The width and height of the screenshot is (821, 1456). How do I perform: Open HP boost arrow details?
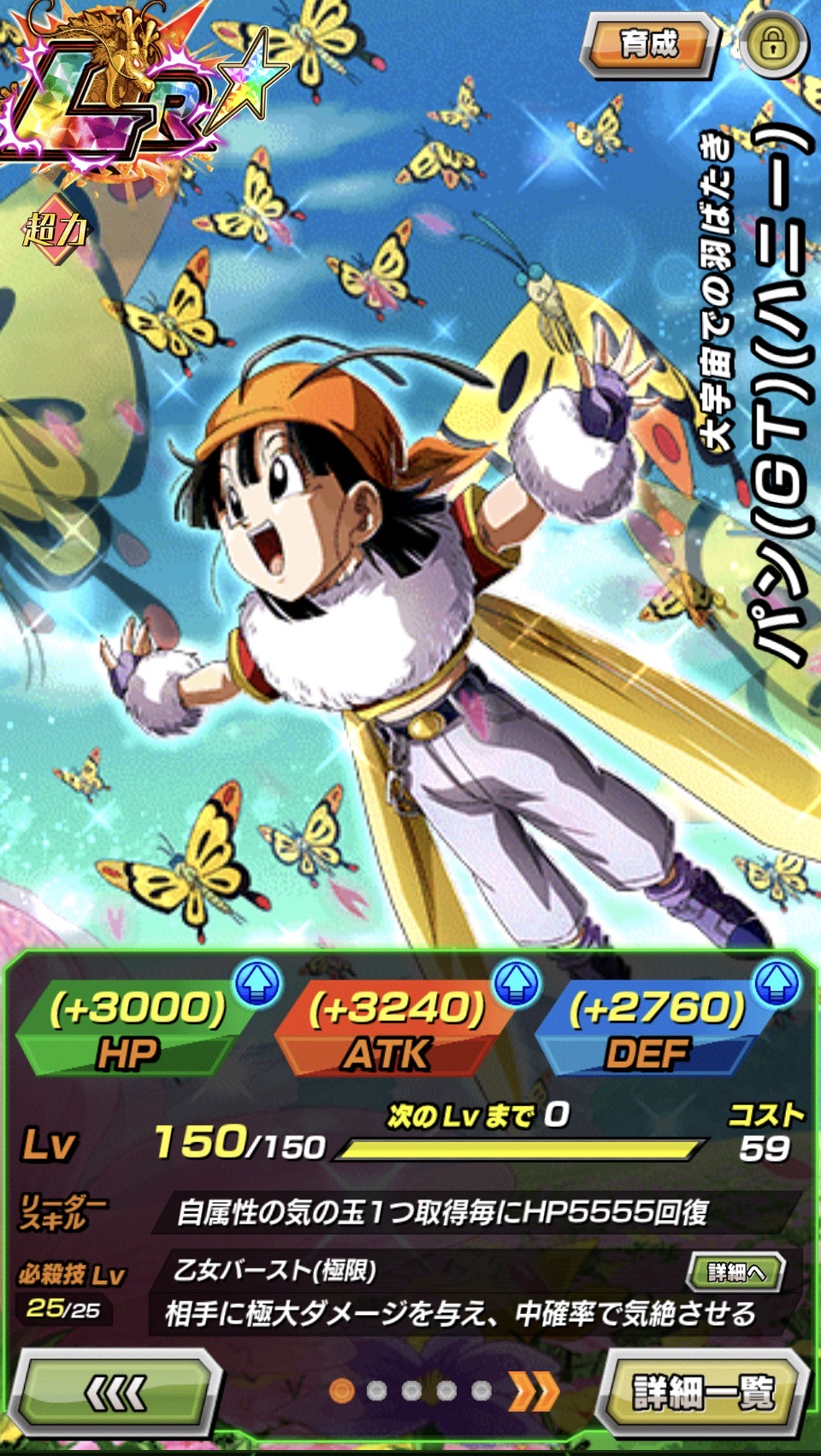coord(257,983)
